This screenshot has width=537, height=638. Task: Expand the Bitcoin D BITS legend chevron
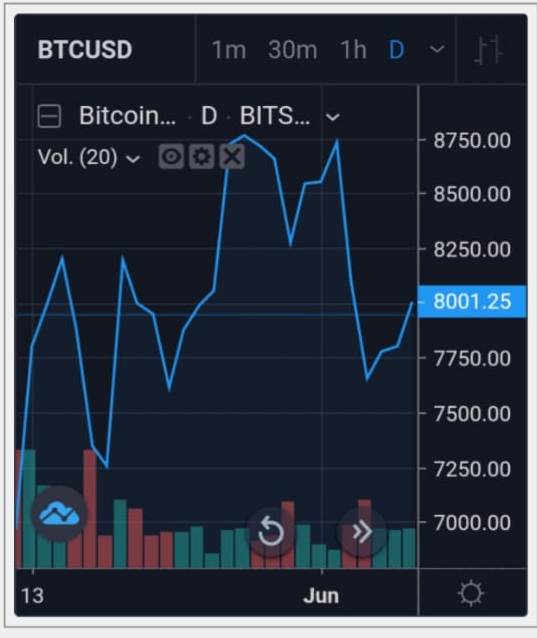tap(332, 118)
